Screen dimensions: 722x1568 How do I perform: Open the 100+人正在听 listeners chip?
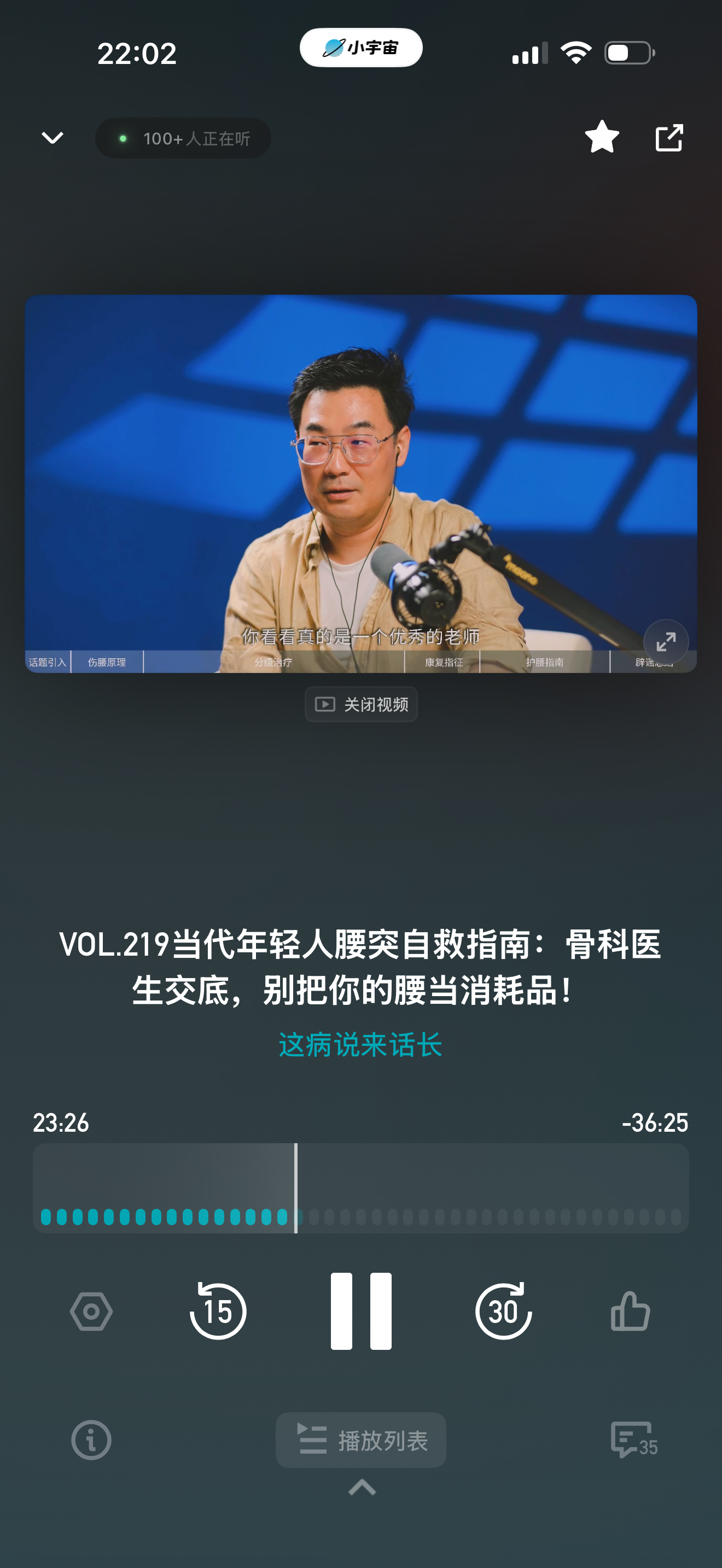pyautogui.click(x=183, y=138)
